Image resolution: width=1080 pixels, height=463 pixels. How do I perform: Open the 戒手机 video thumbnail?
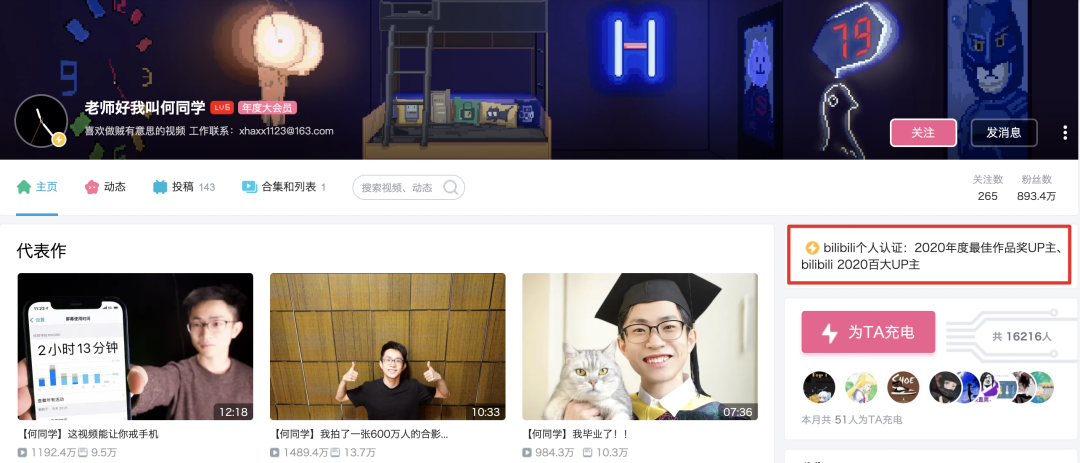pyautogui.click(x=135, y=346)
